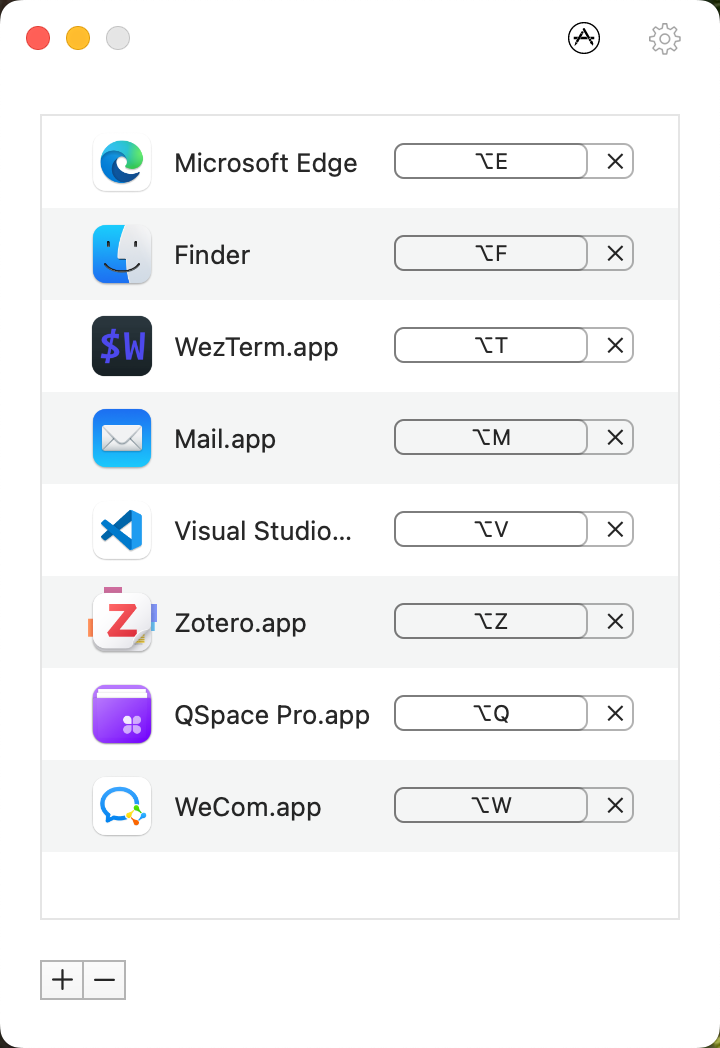Clear the Zotero.app shortcut

pos(615,621)
